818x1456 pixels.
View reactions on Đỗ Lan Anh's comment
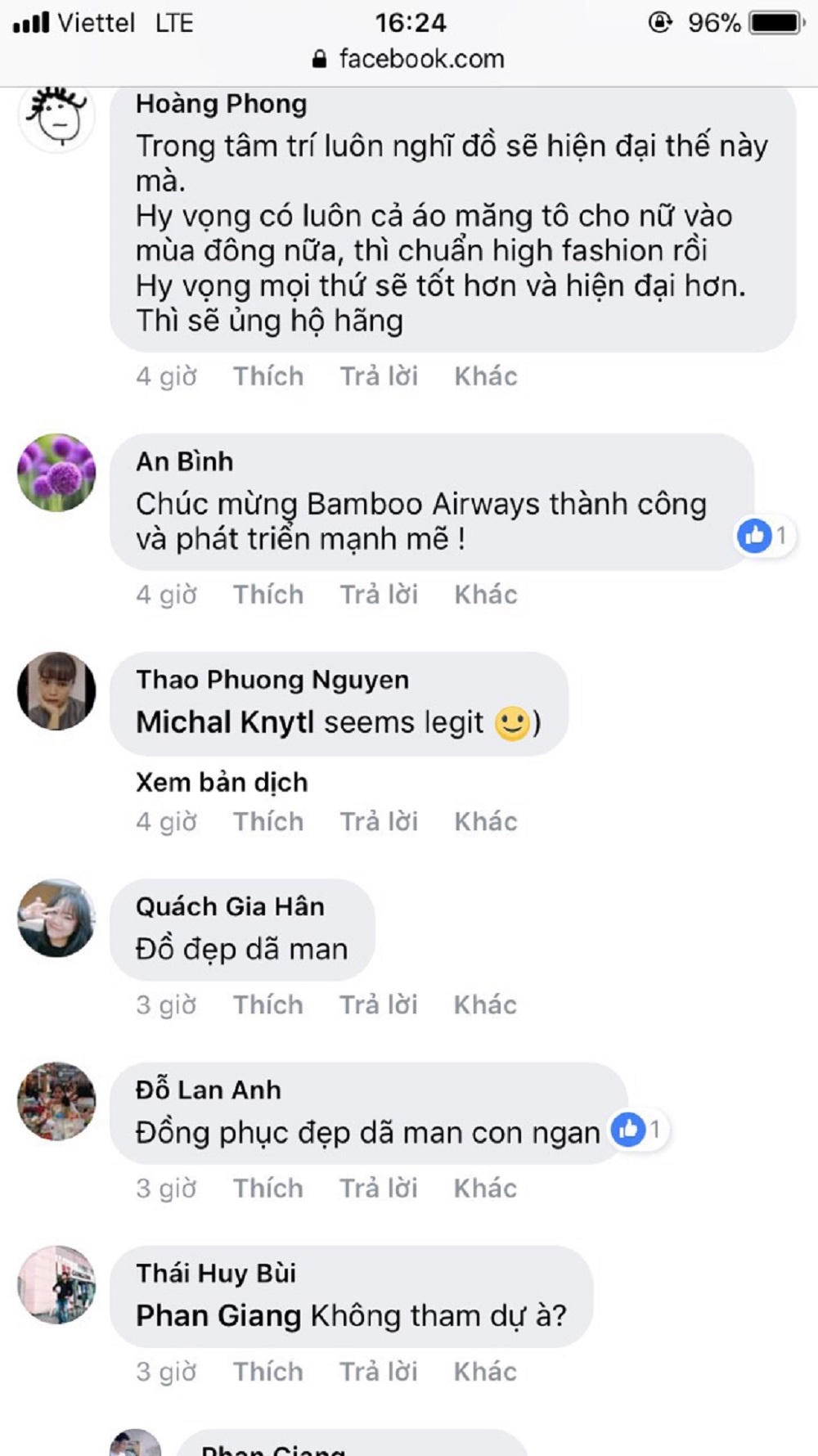point(639,1130)
